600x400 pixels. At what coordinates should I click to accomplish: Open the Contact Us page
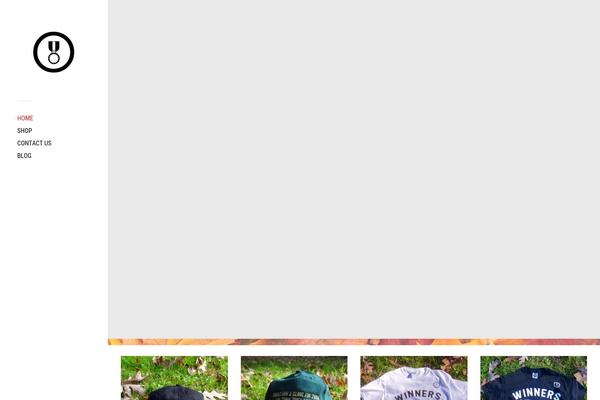(x=34, y=143)
